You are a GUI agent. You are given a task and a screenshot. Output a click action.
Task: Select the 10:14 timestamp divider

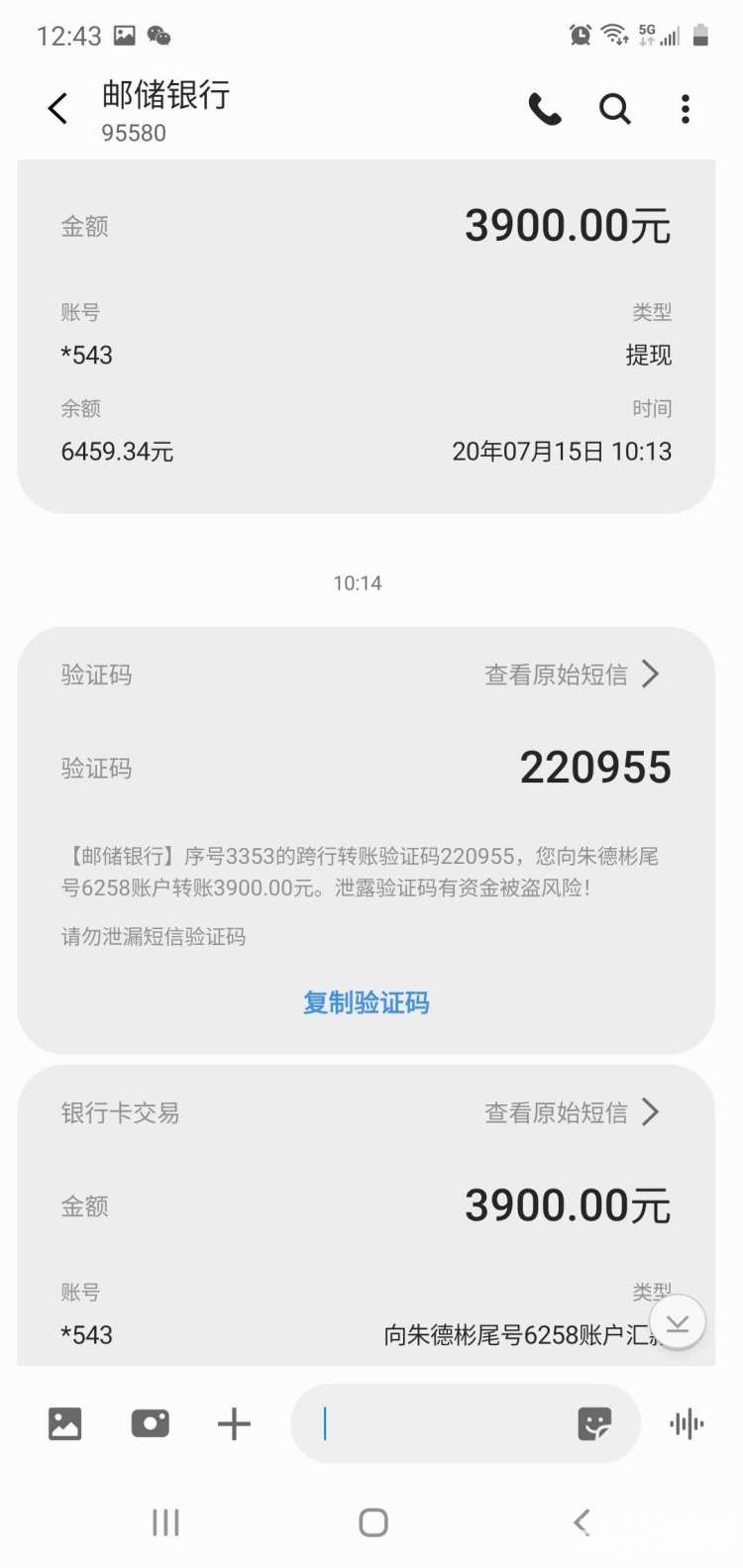click(x=357, y=583)
